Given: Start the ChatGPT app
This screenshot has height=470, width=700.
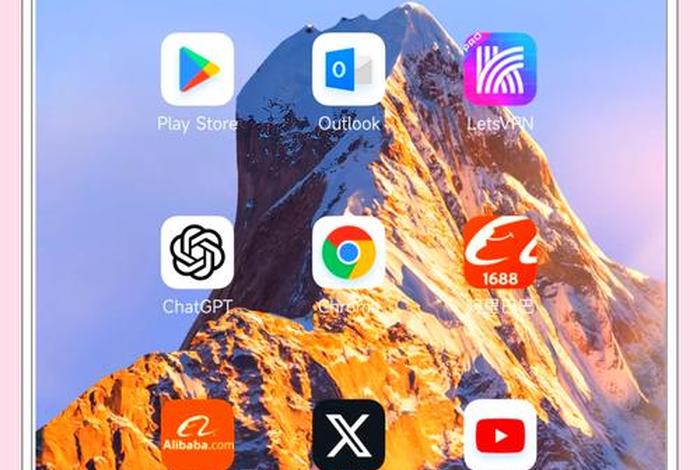Looking at the screenshot, I should pos(197,253).
